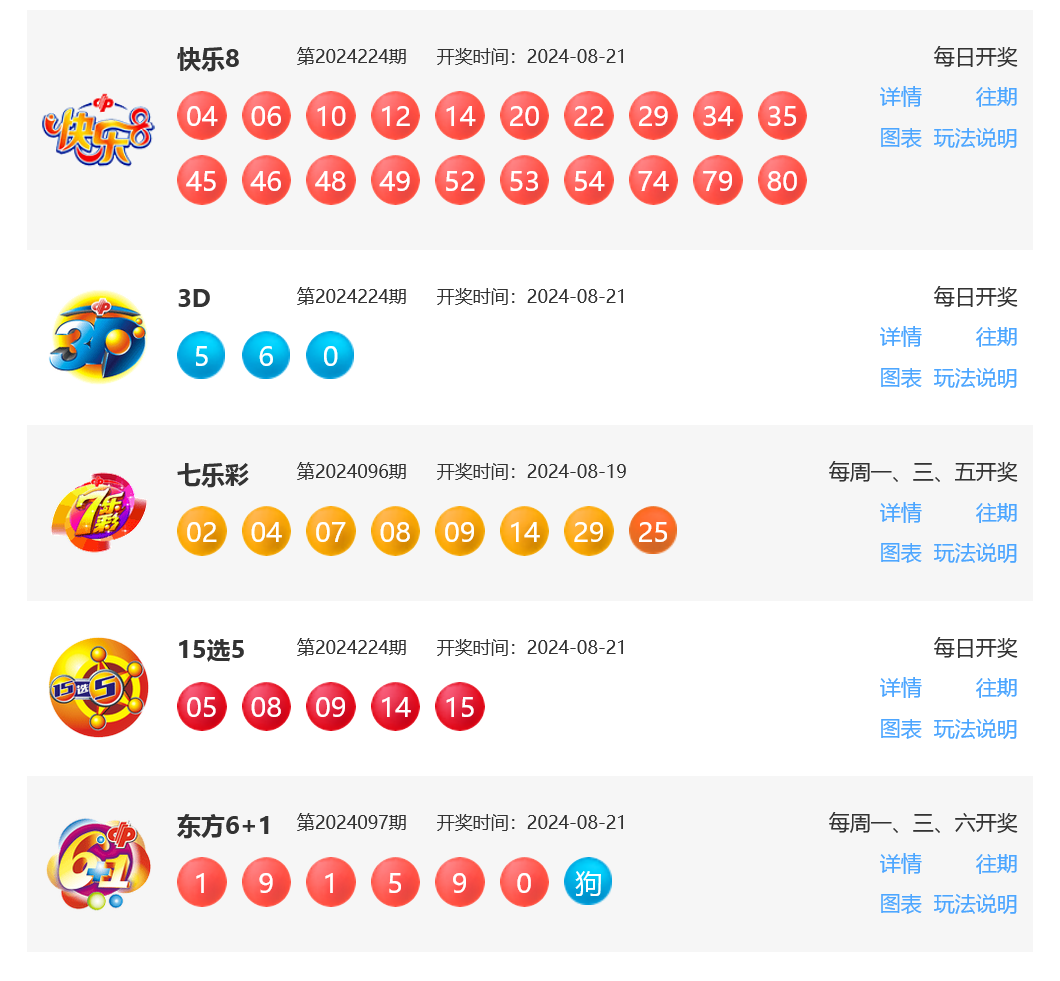View 往期 results for 15选5
This screenshot has width=1060, height=981.
(x=996, y=688)
